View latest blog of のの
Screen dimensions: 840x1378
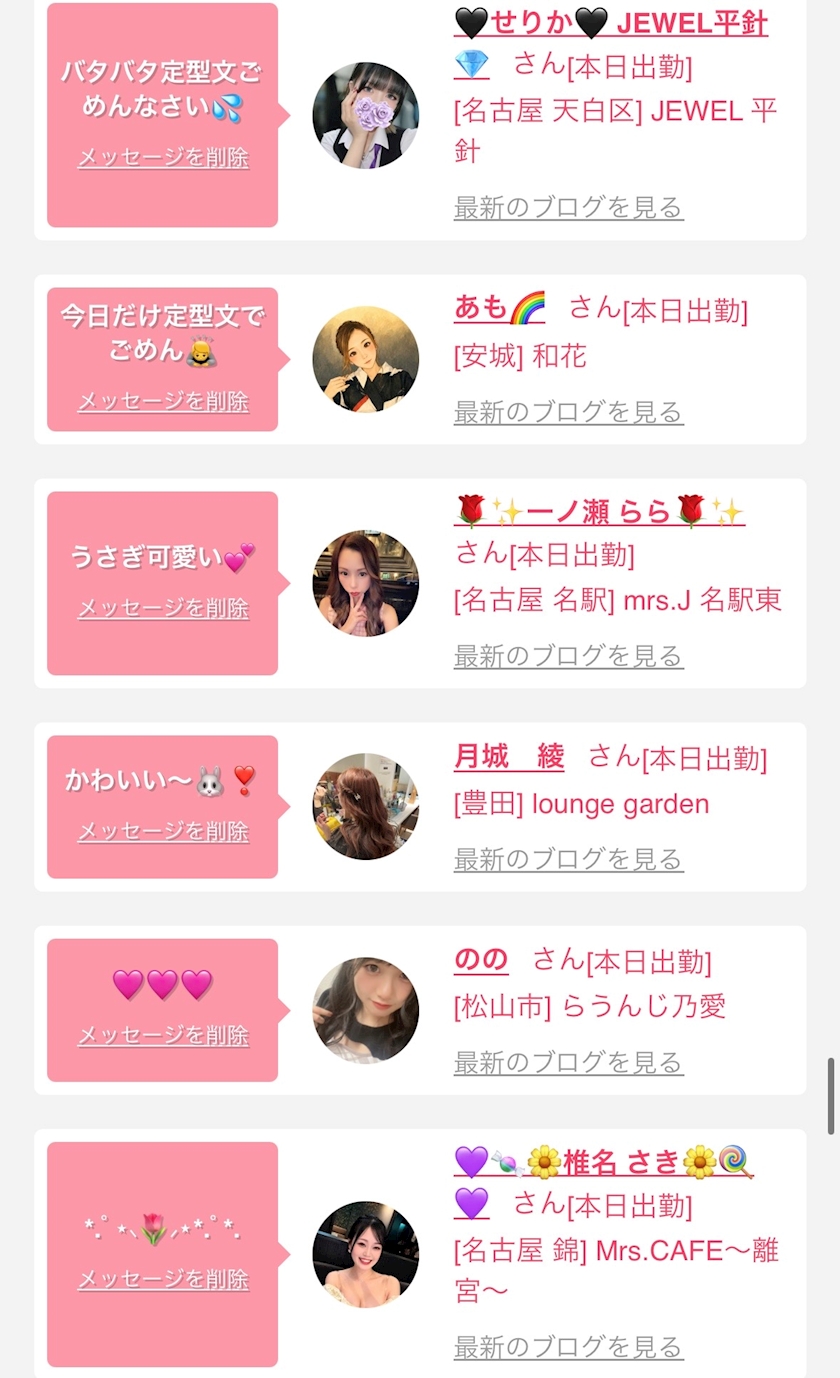pos(568,1062)
